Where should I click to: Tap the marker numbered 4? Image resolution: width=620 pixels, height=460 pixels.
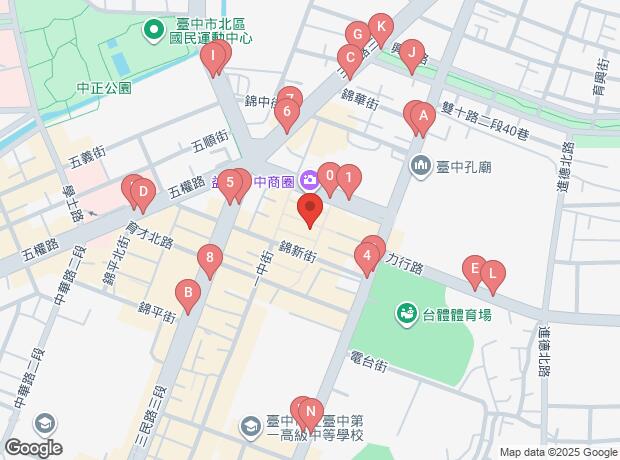(x=367, y=256)
